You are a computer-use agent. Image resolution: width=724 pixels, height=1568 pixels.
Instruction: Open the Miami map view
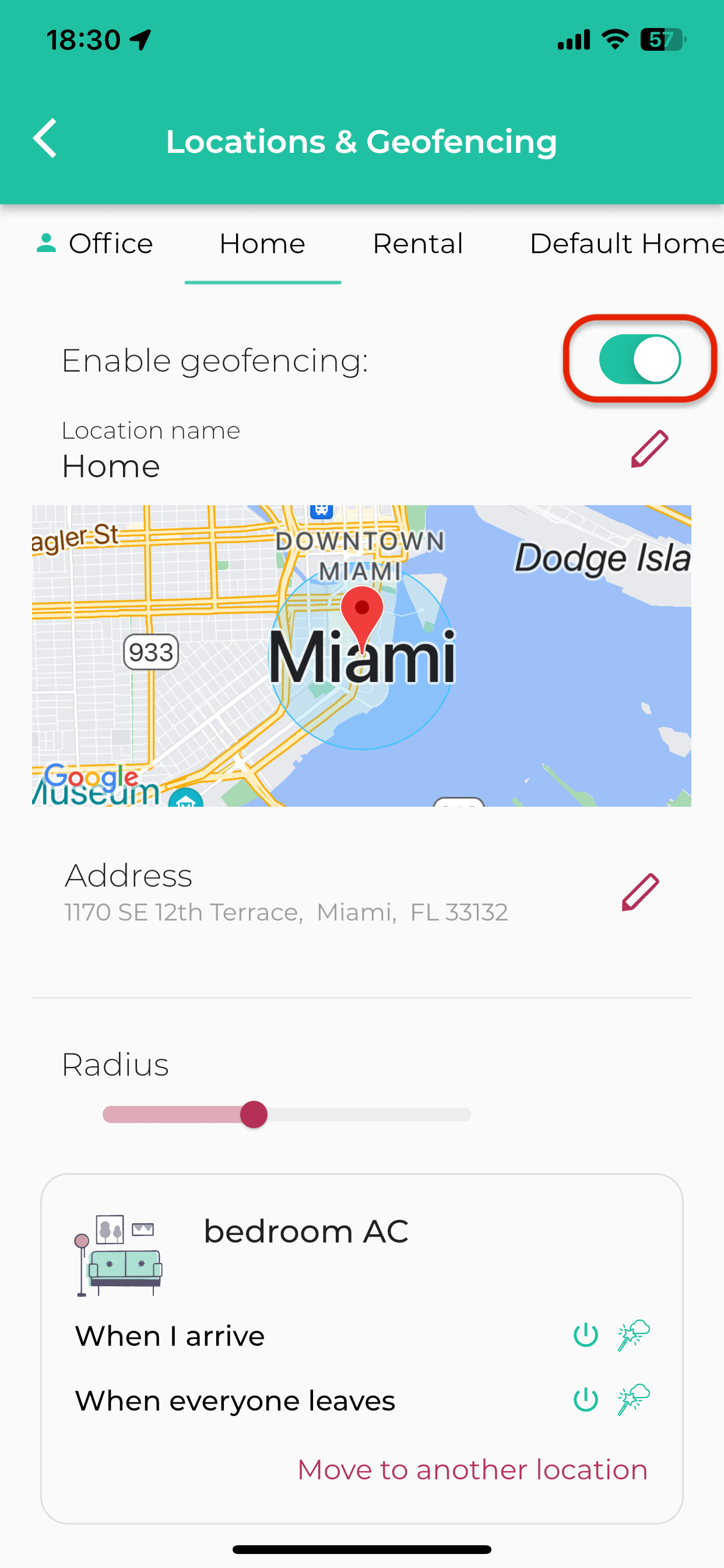(361, 656)
